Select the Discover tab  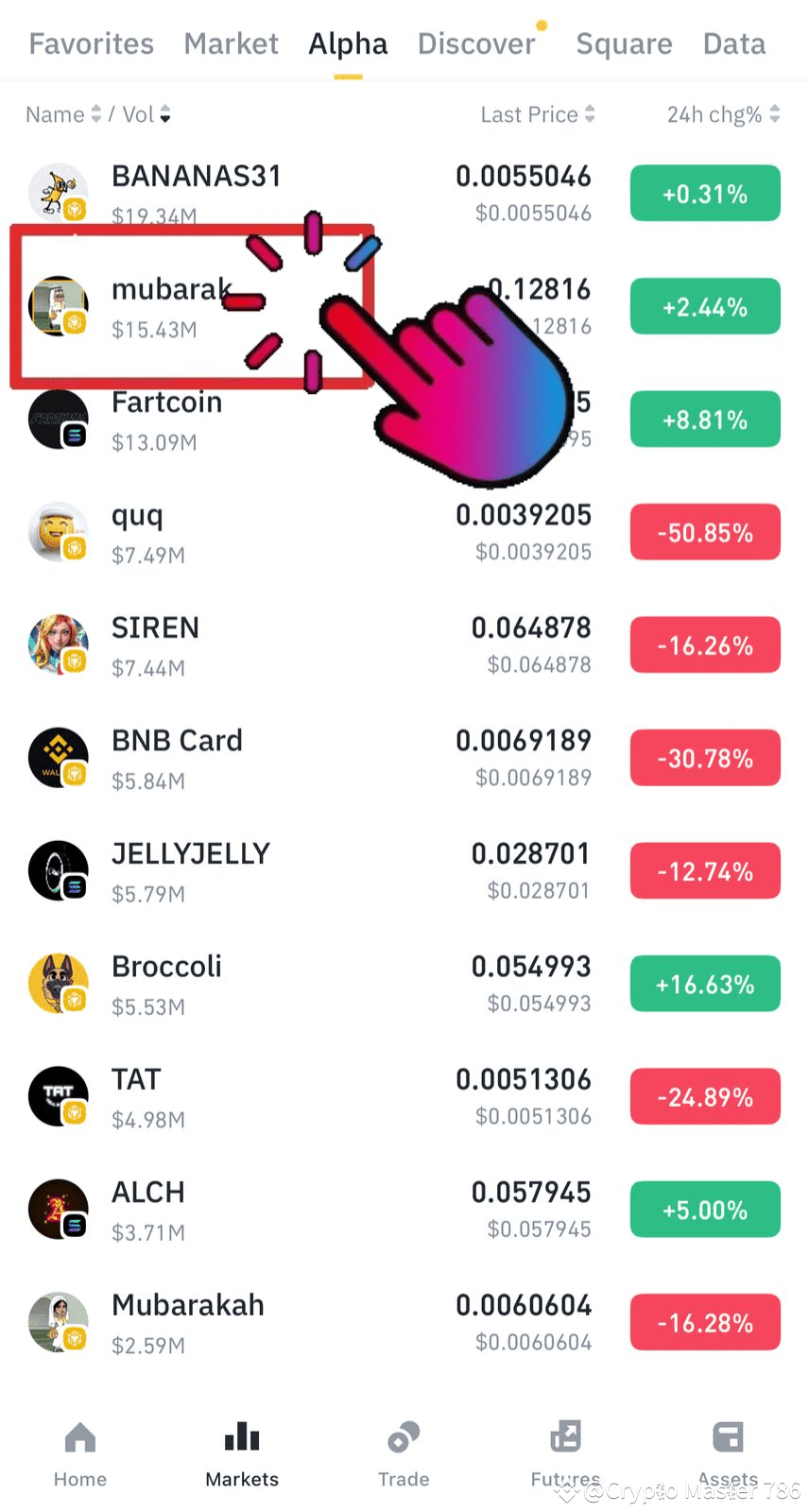[x=476, y=43]
